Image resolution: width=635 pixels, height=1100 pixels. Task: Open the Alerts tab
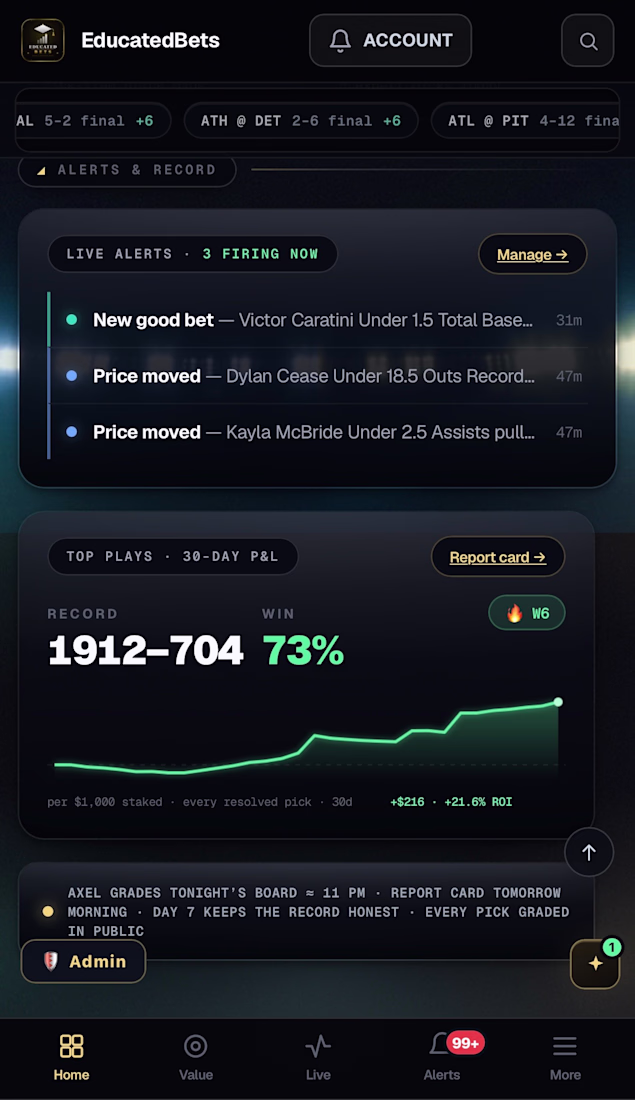[442, 1058]
